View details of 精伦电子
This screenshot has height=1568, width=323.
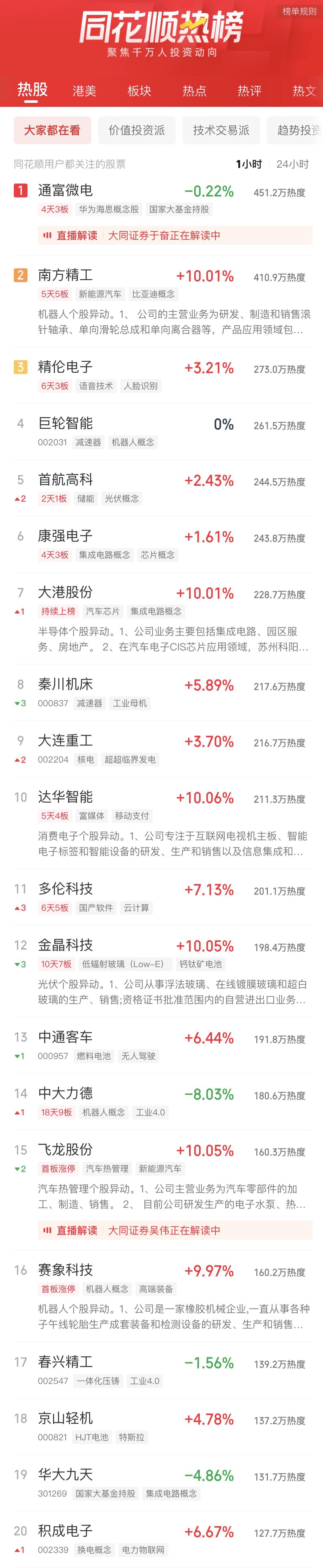click(66, 367)
